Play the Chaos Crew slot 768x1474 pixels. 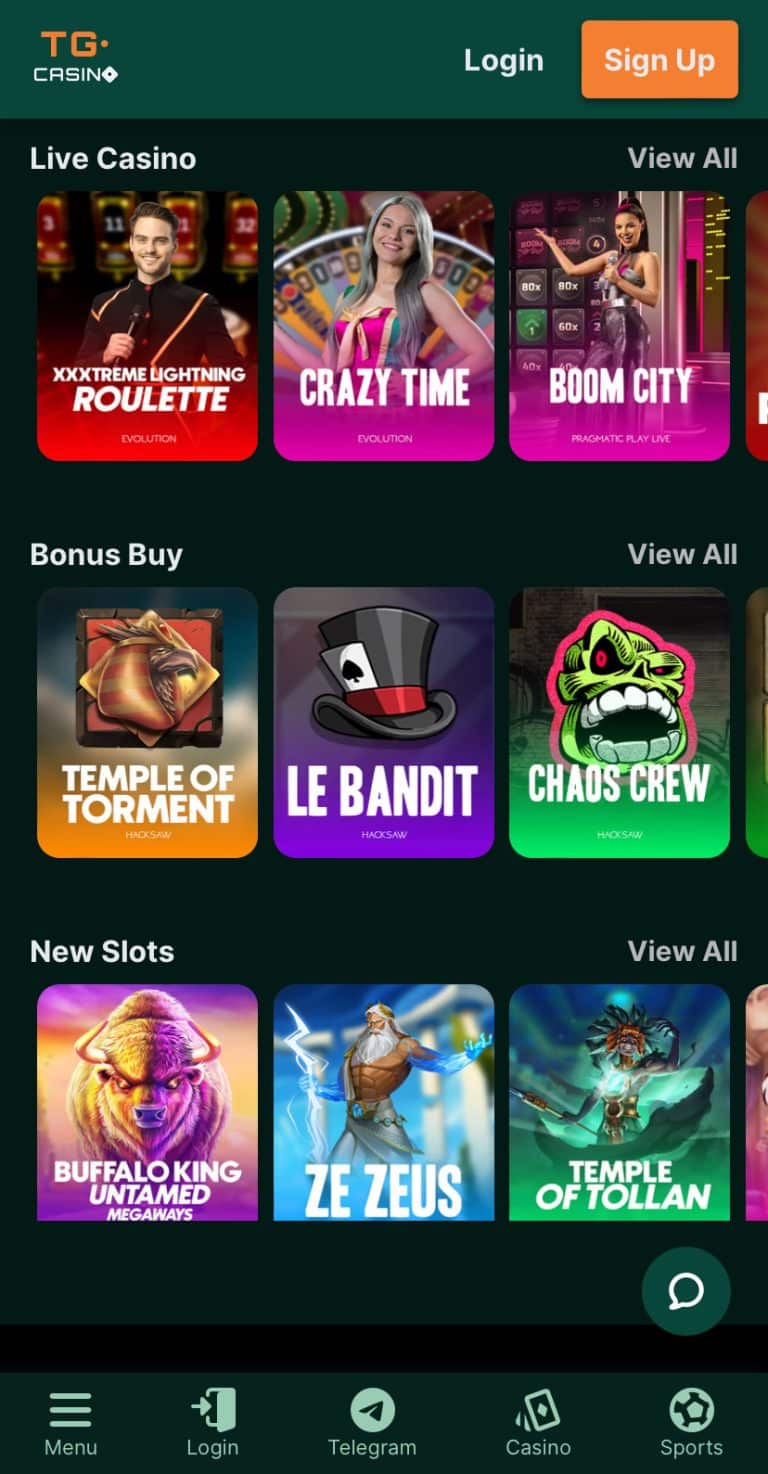620,723
